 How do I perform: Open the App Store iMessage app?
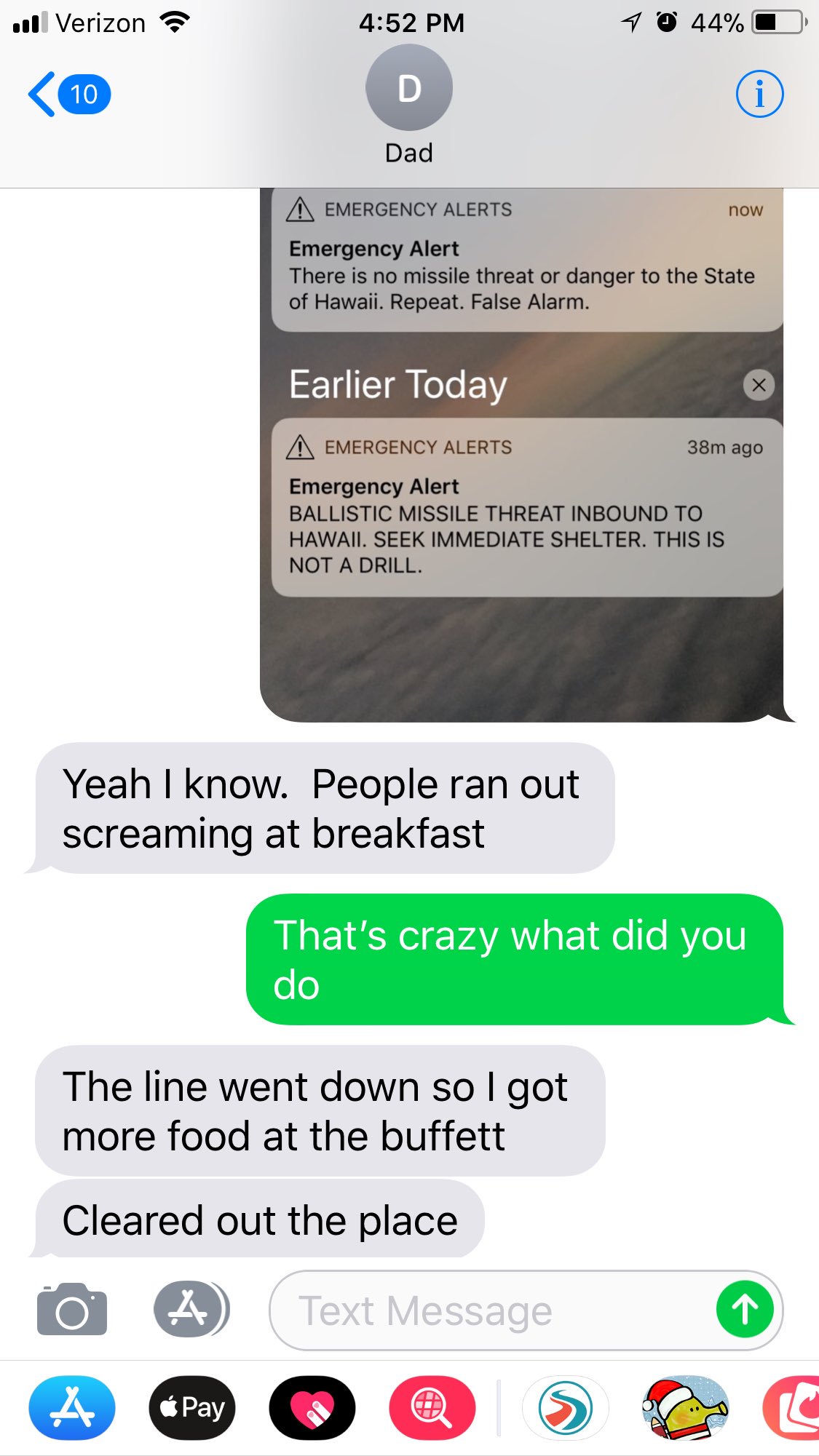tap(72, 1407)
